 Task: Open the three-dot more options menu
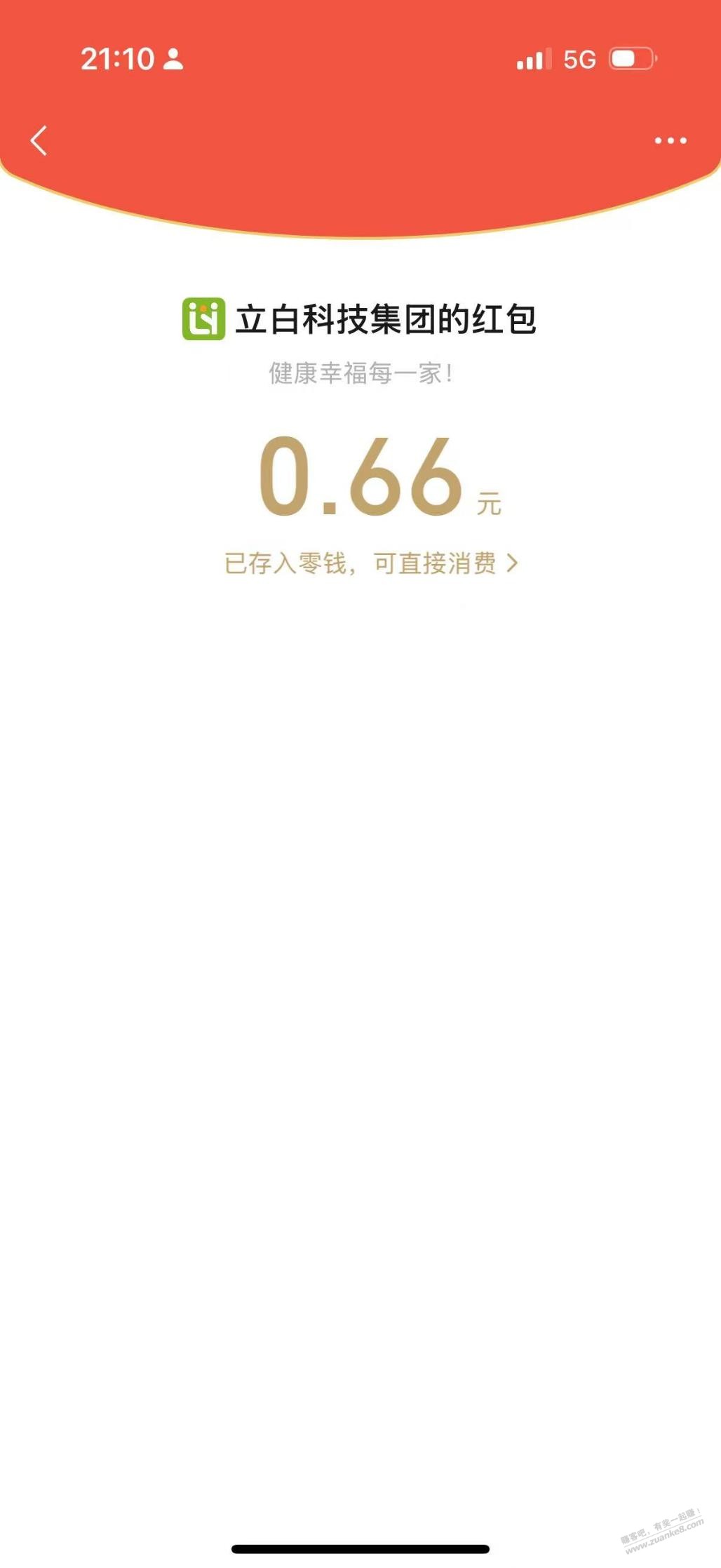(670, 140)
